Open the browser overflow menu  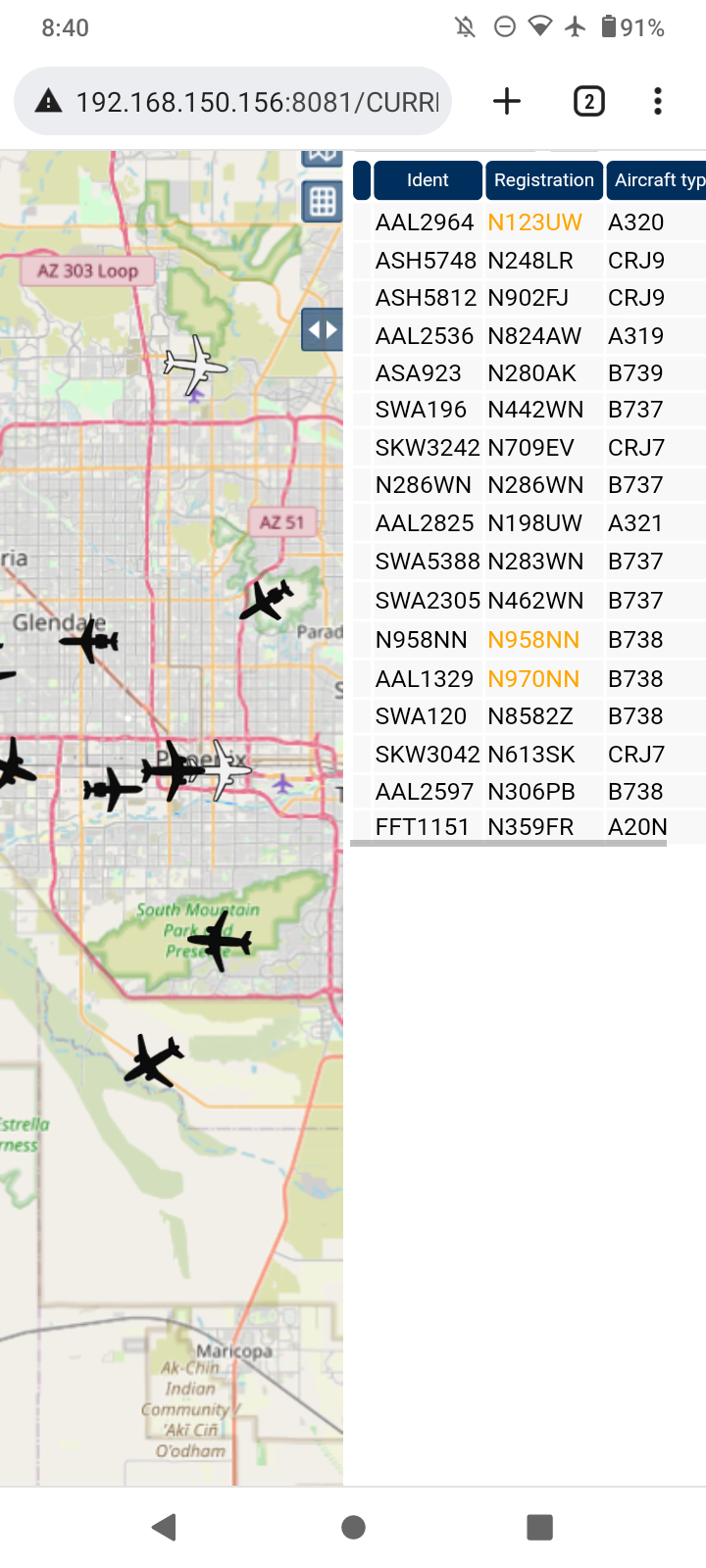[658, 101]
